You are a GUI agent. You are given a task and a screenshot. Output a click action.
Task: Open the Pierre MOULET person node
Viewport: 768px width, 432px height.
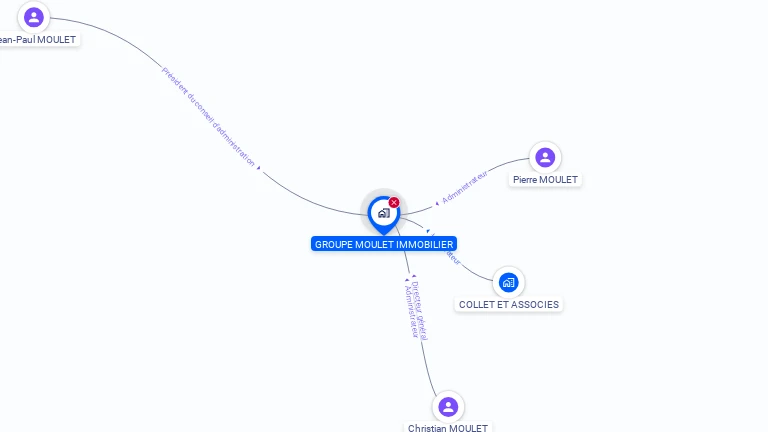pos(545,157)
